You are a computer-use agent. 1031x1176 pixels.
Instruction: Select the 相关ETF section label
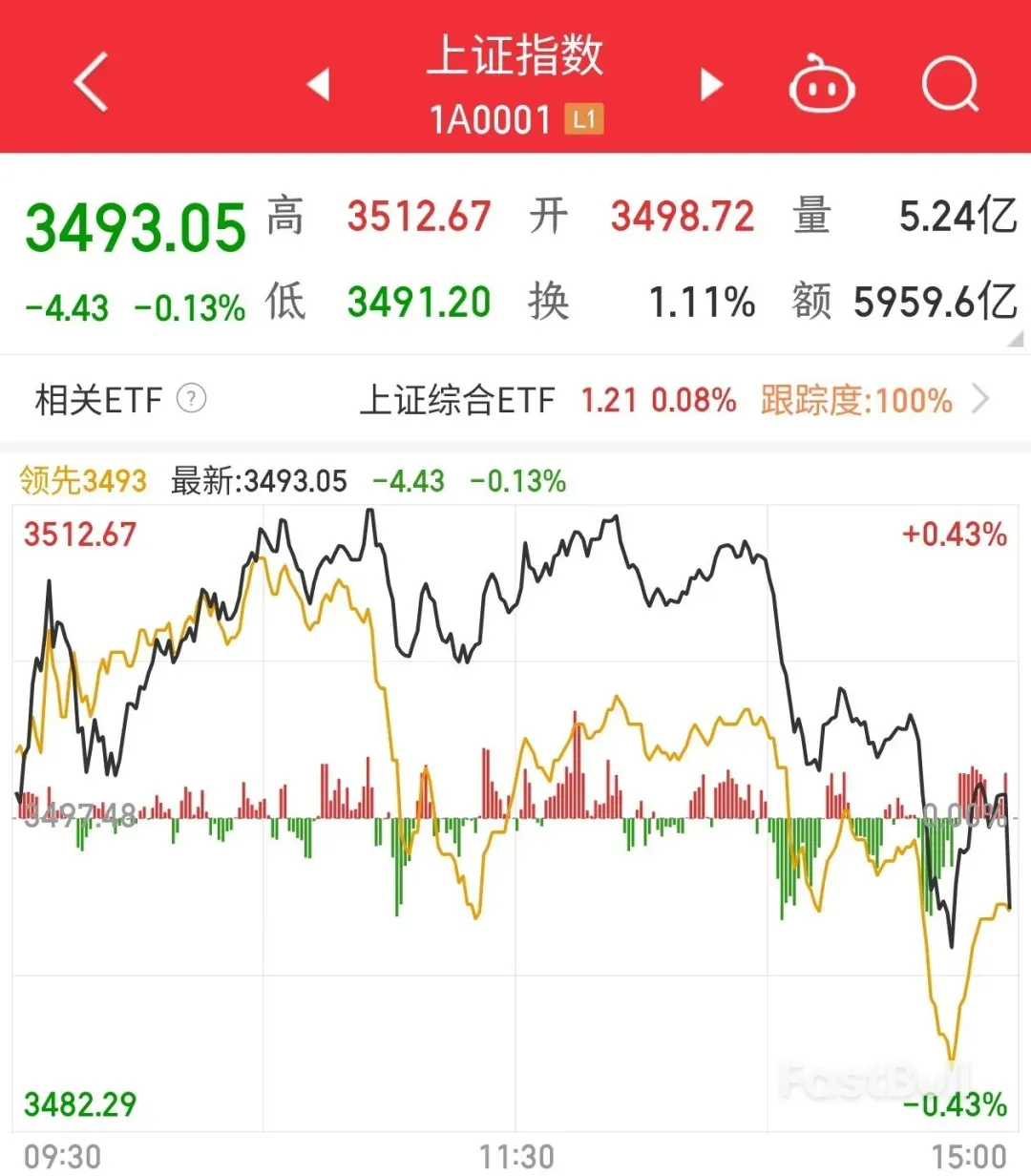pyautogui.click(x=98, y=399)
